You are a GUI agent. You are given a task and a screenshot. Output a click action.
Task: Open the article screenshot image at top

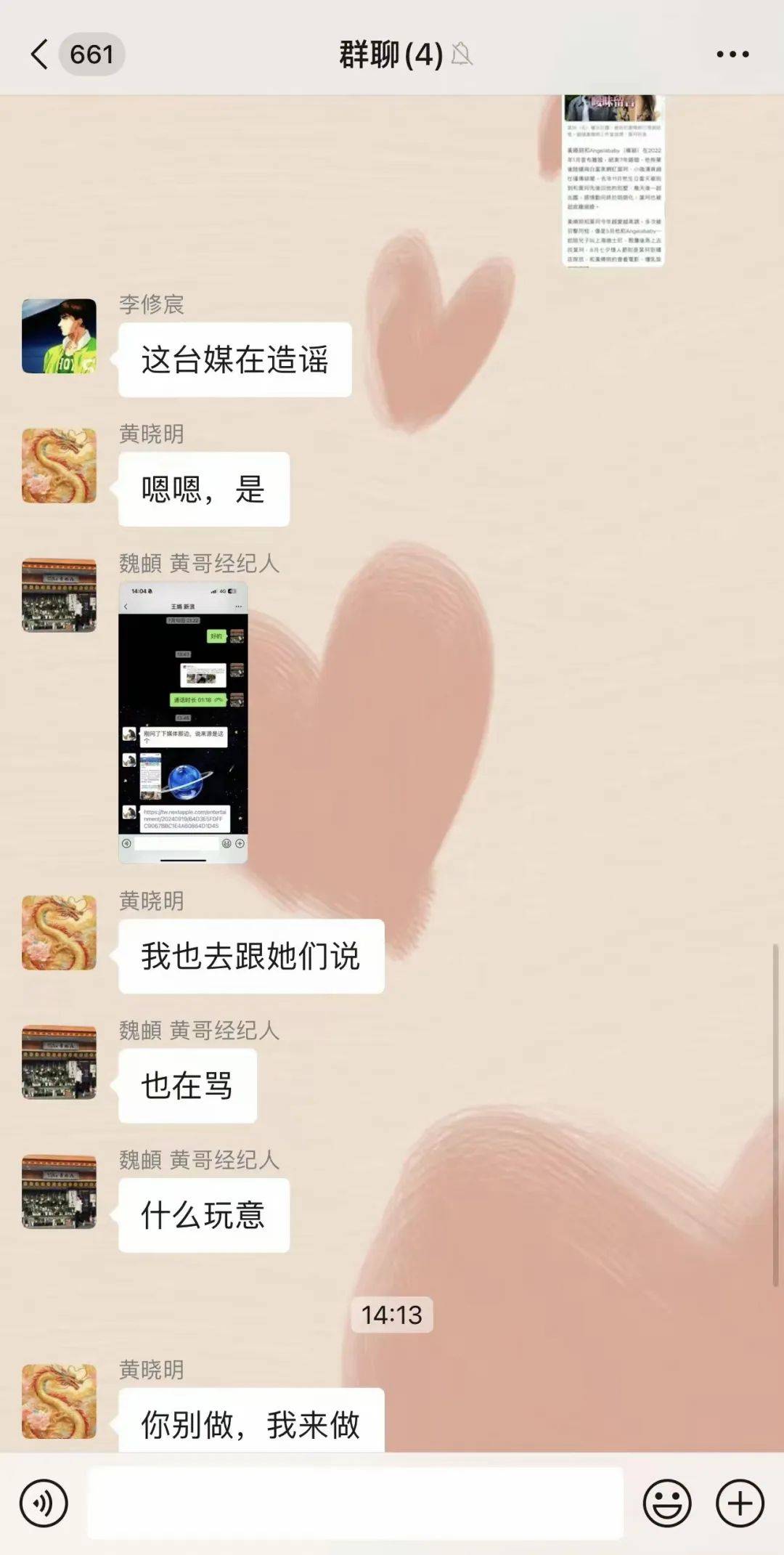coord(613,180)
